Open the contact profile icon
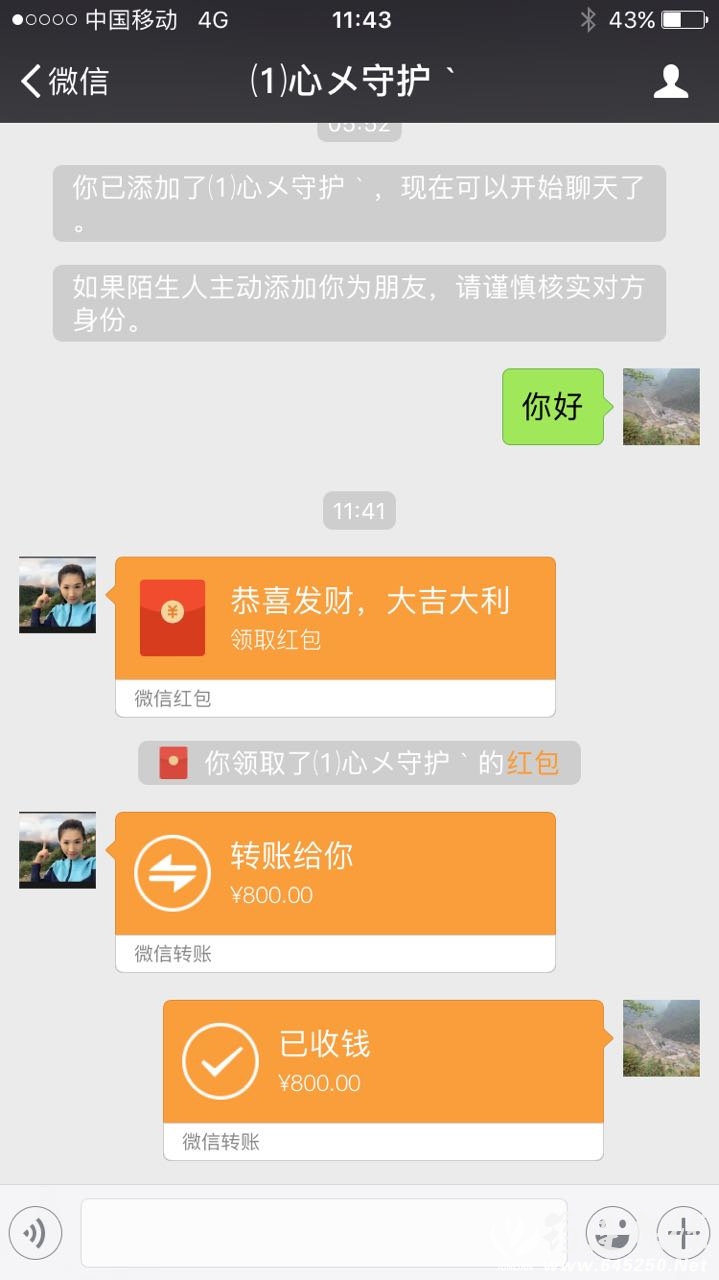Screen dimensions: 719x1280 point(671,81)
